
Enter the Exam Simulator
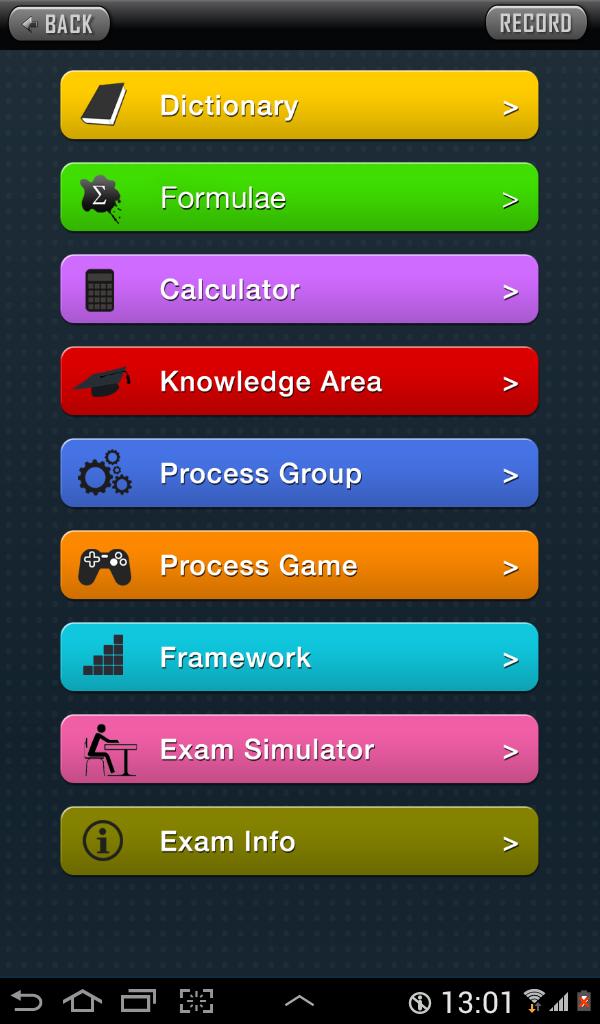(299, 749)
